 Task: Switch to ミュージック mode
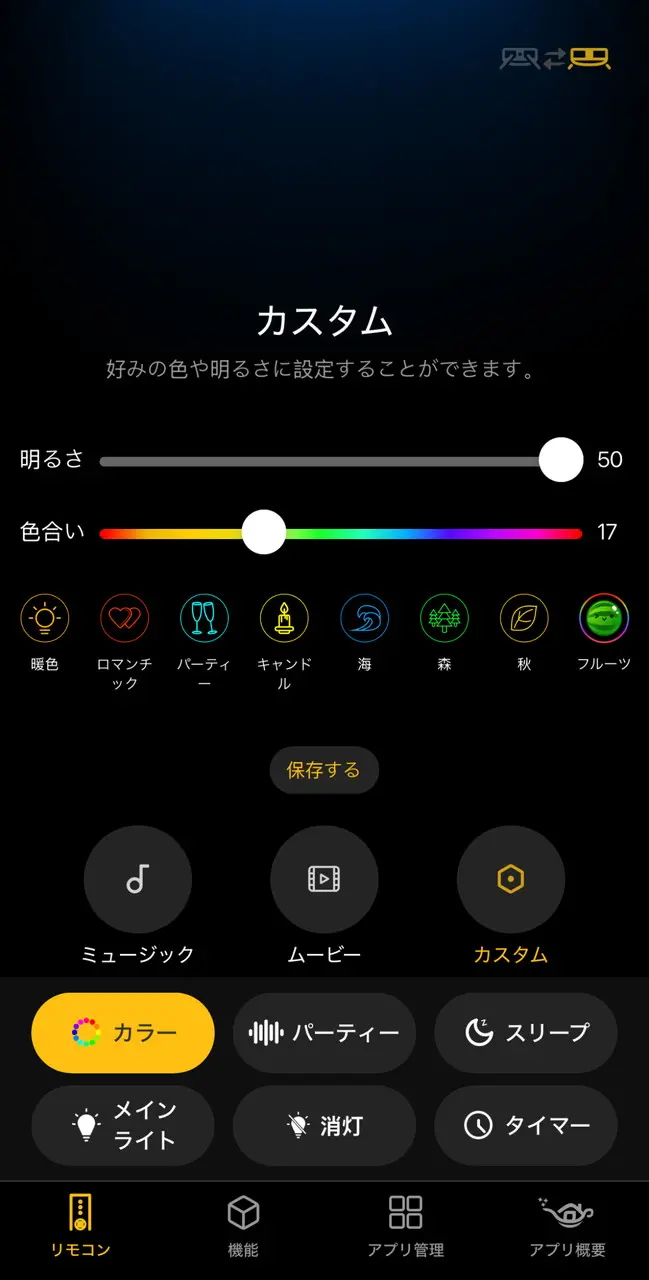pos(138,879)
